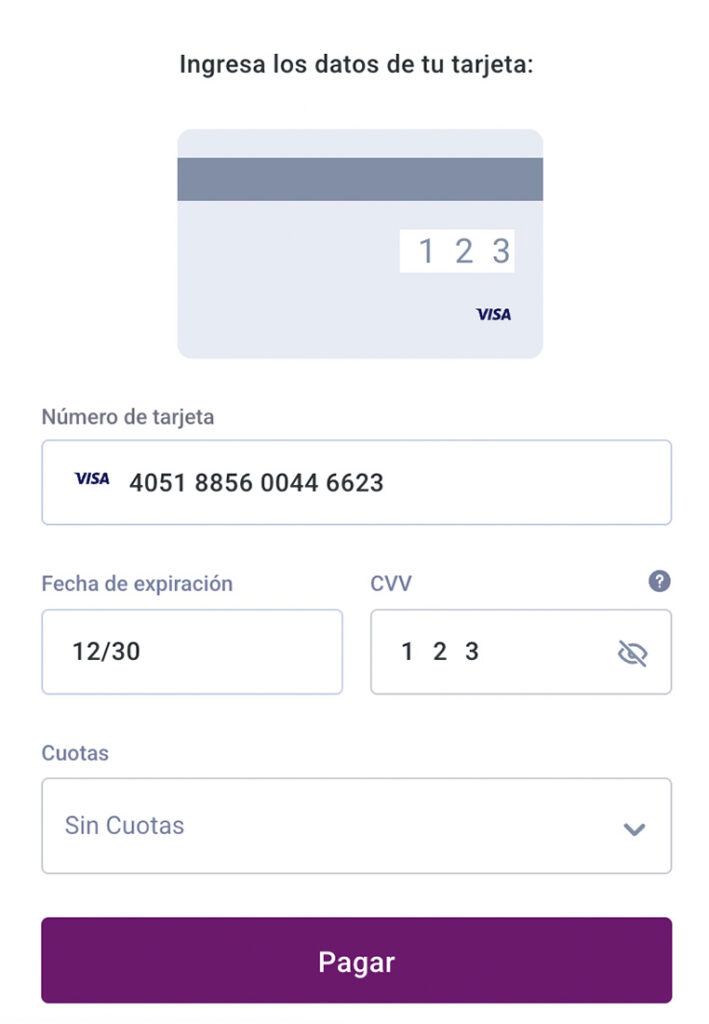Viewport: 709px width, 1024px height.
Task: Focus the CVV input field
Action: click(x=490, y=652)
